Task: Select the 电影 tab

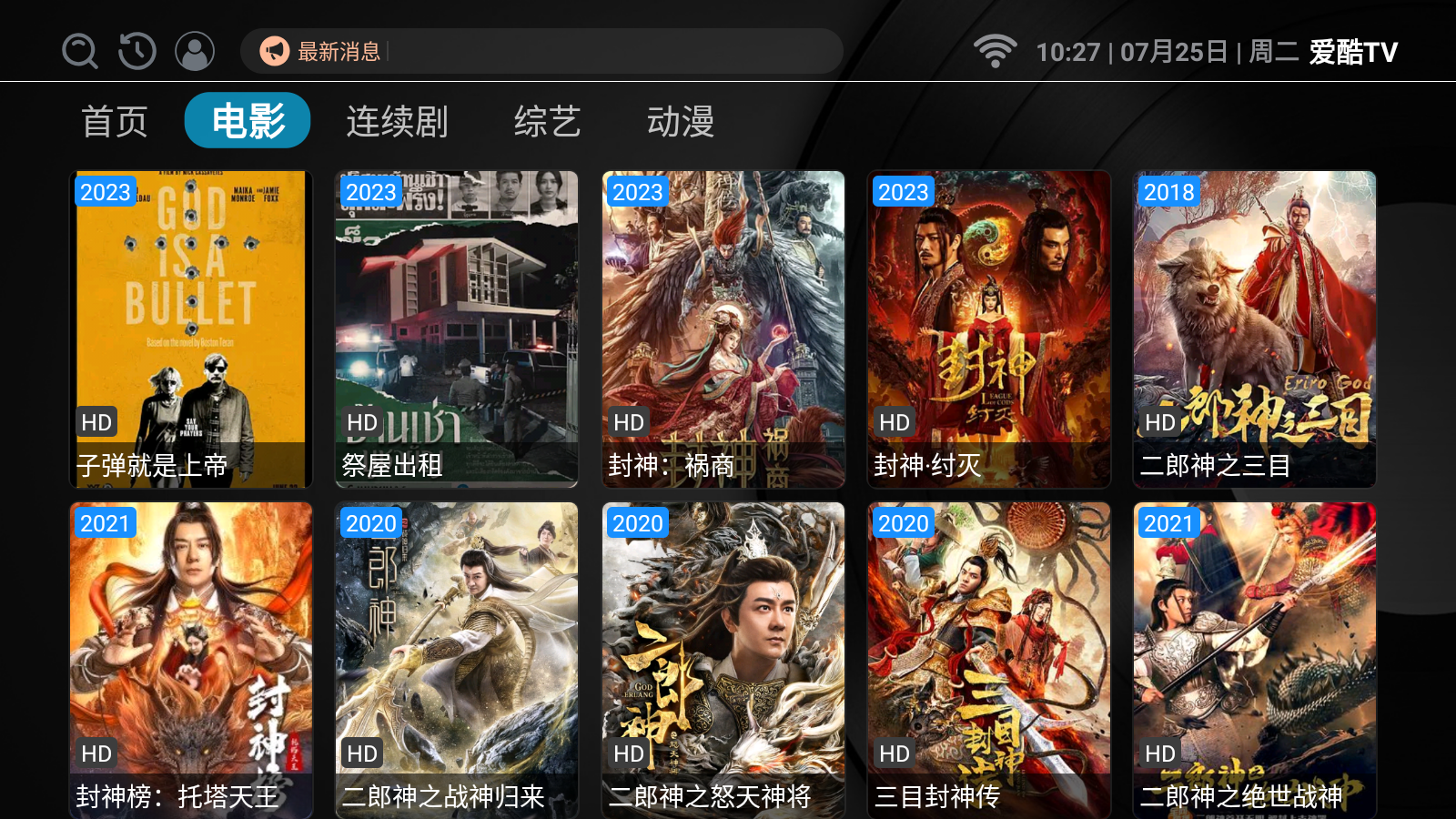Action: 248,121
